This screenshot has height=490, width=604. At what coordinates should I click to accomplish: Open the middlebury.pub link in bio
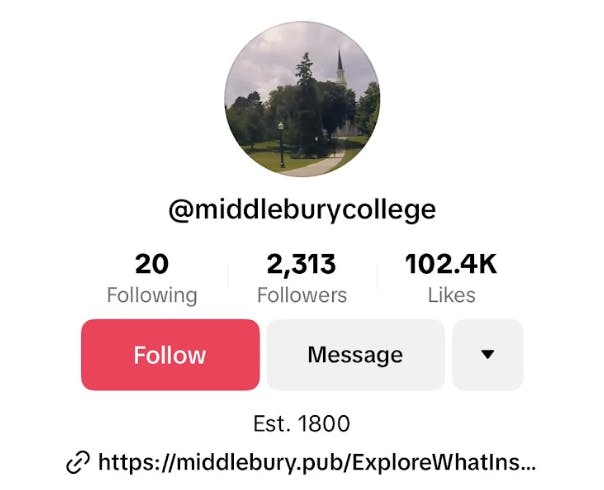(x=315, y=462)
